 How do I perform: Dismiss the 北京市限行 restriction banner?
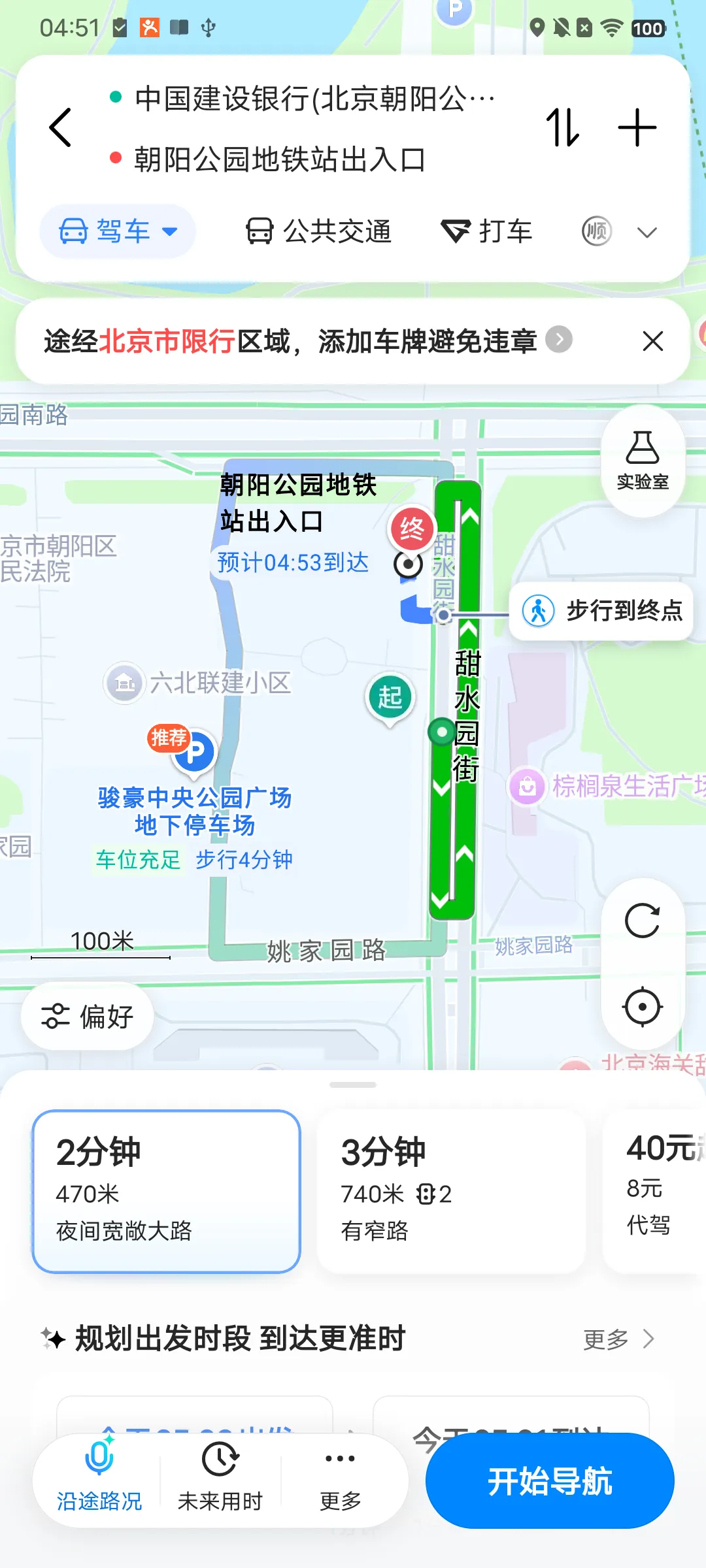click(x=652, y=341)
